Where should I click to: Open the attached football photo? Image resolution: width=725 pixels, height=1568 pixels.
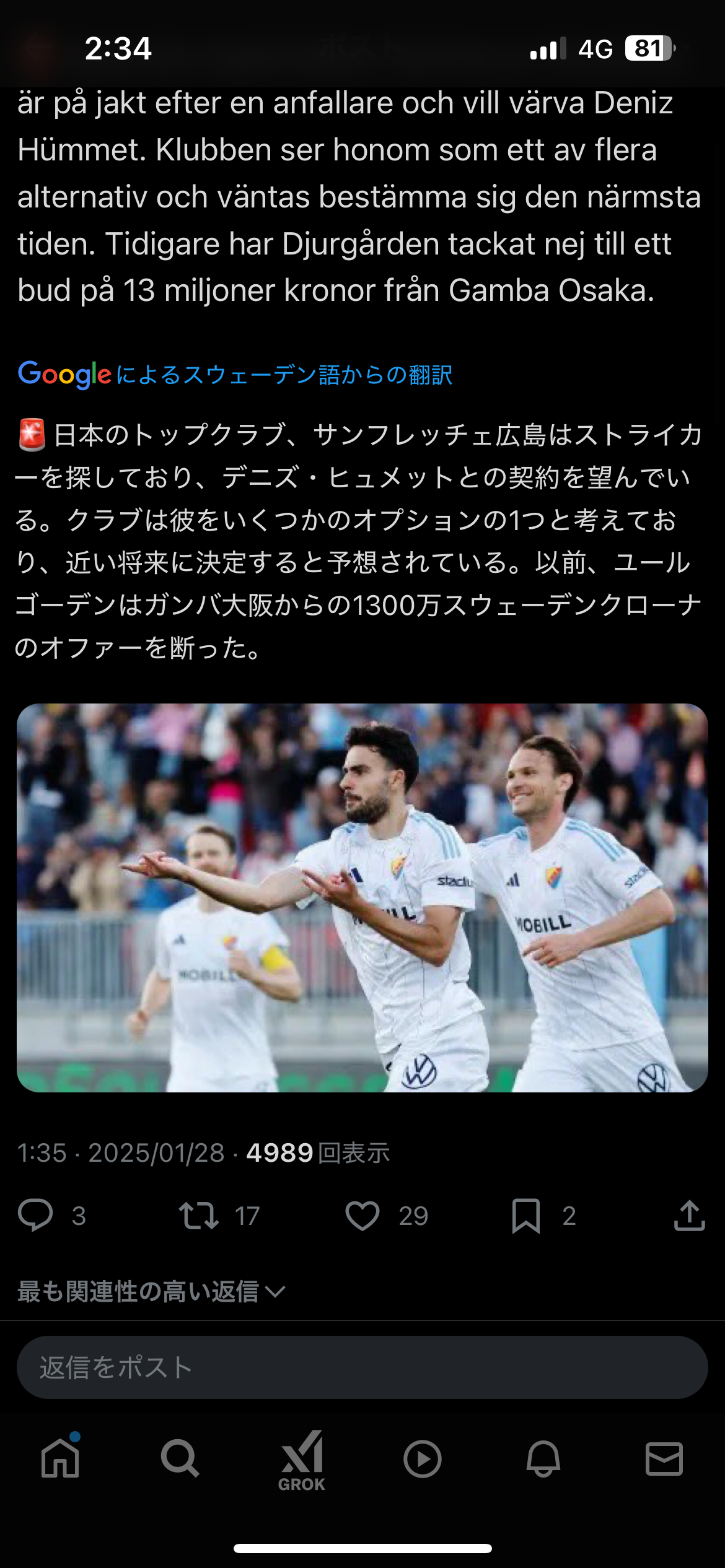click(x=362, y=897)
